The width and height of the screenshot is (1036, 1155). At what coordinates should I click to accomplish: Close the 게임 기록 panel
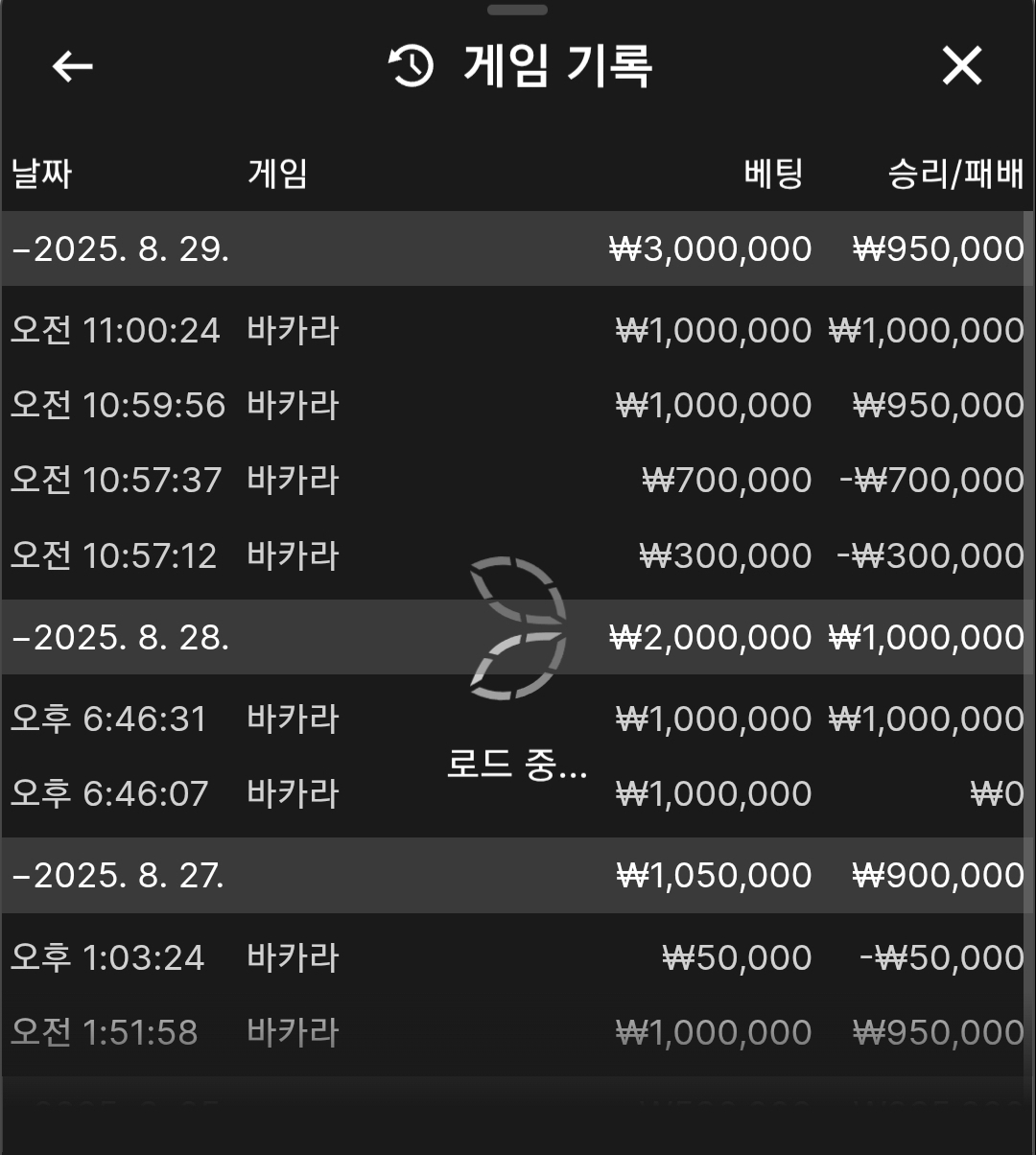pos(961,66)
